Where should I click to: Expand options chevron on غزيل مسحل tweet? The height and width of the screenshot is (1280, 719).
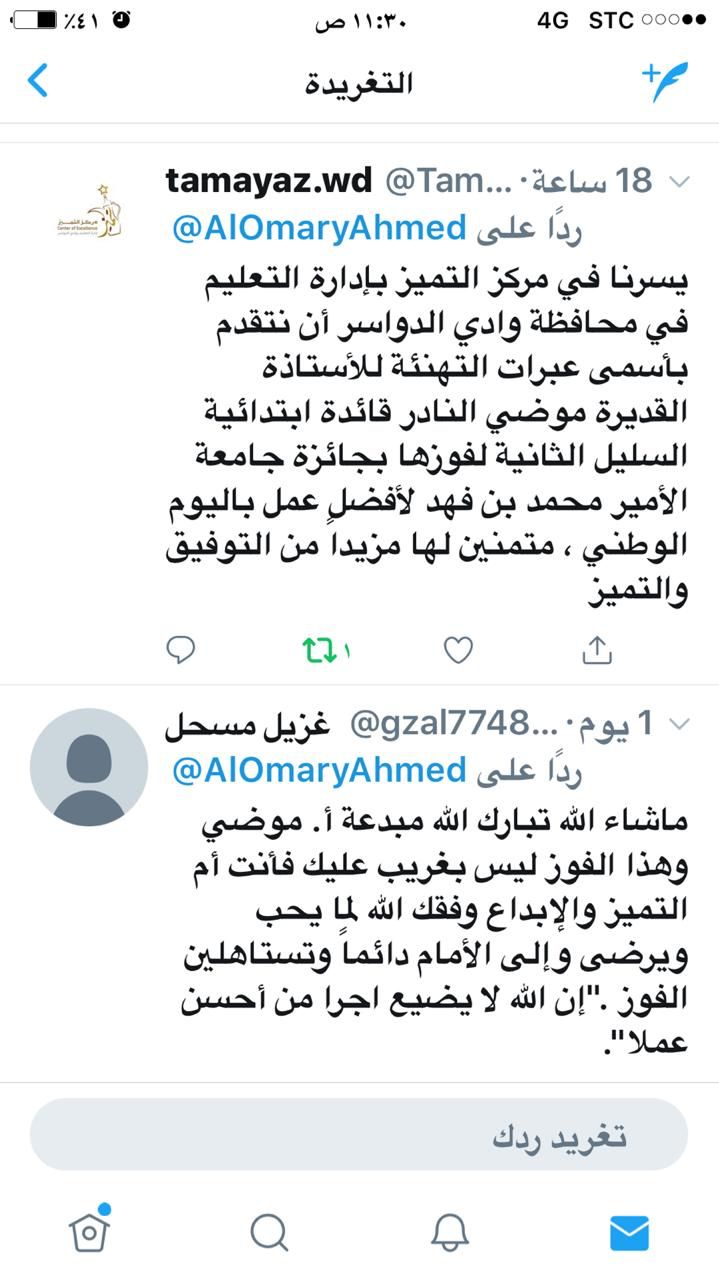[679, 723]
